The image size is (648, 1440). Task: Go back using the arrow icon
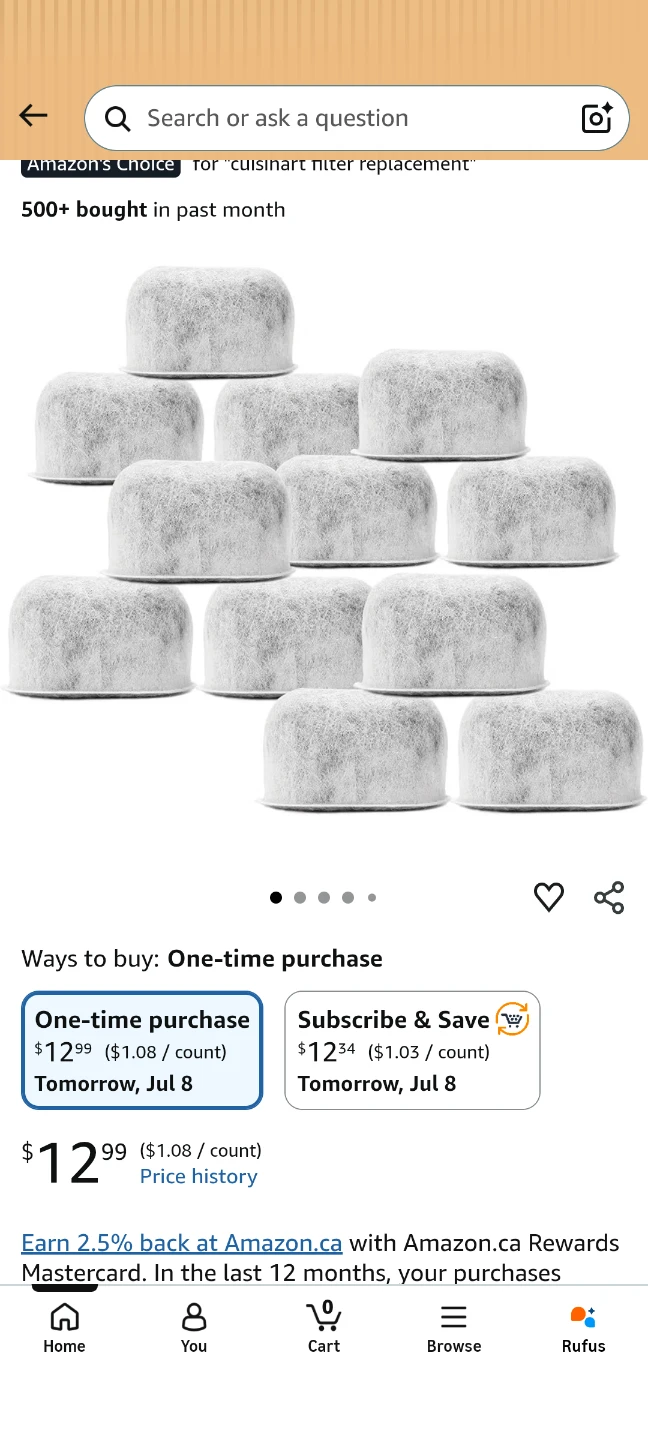tap(34, 117)
